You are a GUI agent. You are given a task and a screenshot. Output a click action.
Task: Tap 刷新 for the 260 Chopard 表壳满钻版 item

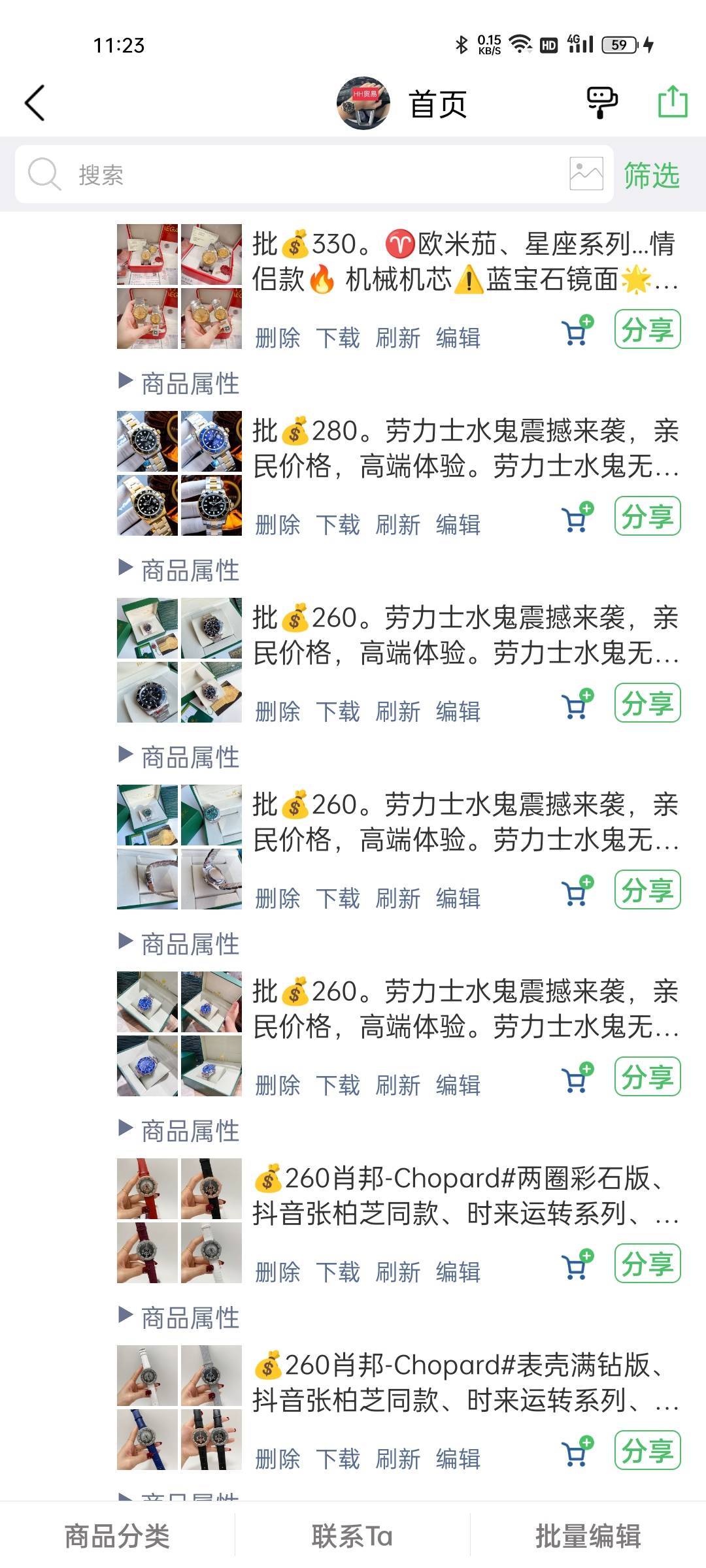(x=398, y=1459)
